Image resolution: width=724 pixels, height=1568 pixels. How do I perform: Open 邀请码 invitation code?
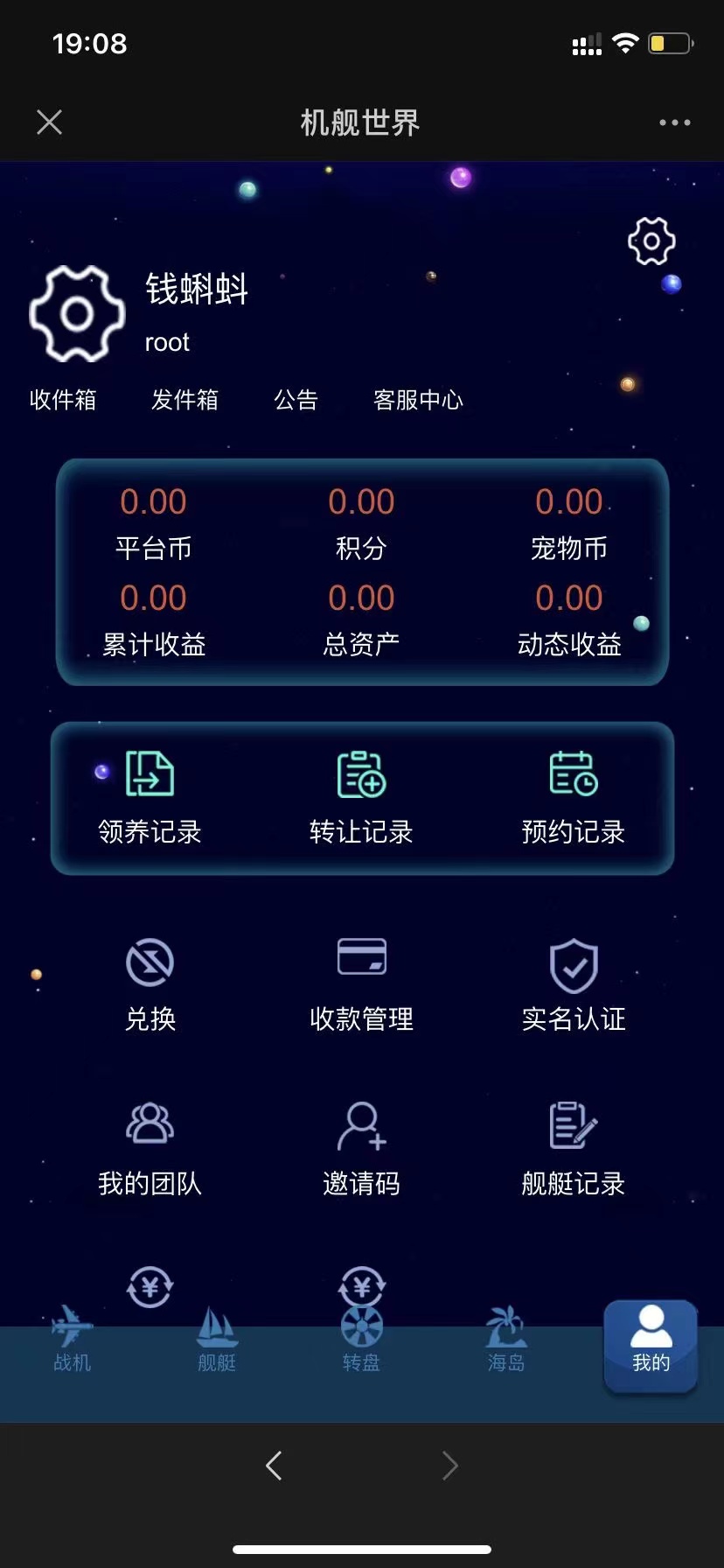361,1148
